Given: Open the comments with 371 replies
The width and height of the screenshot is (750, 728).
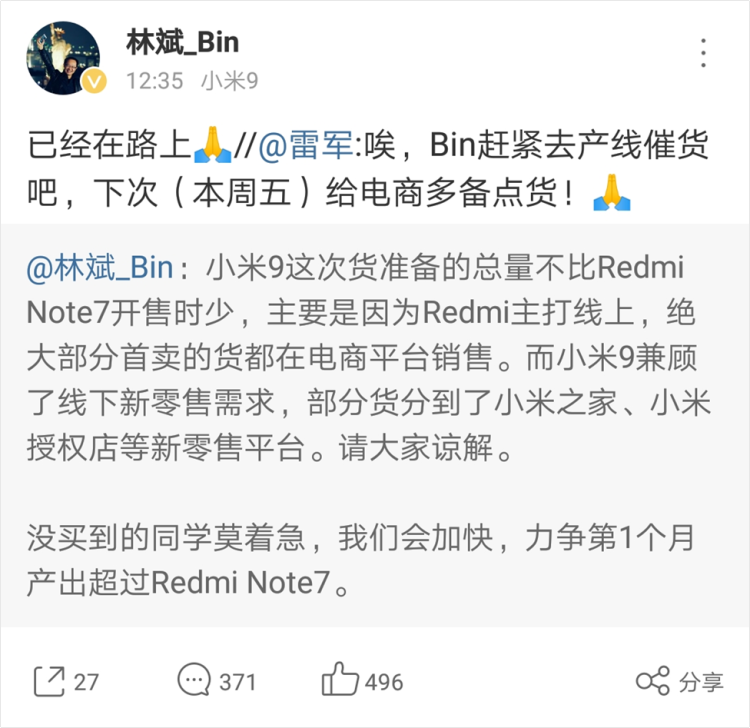Looking at the screenshot, I should tap(216, 682).
